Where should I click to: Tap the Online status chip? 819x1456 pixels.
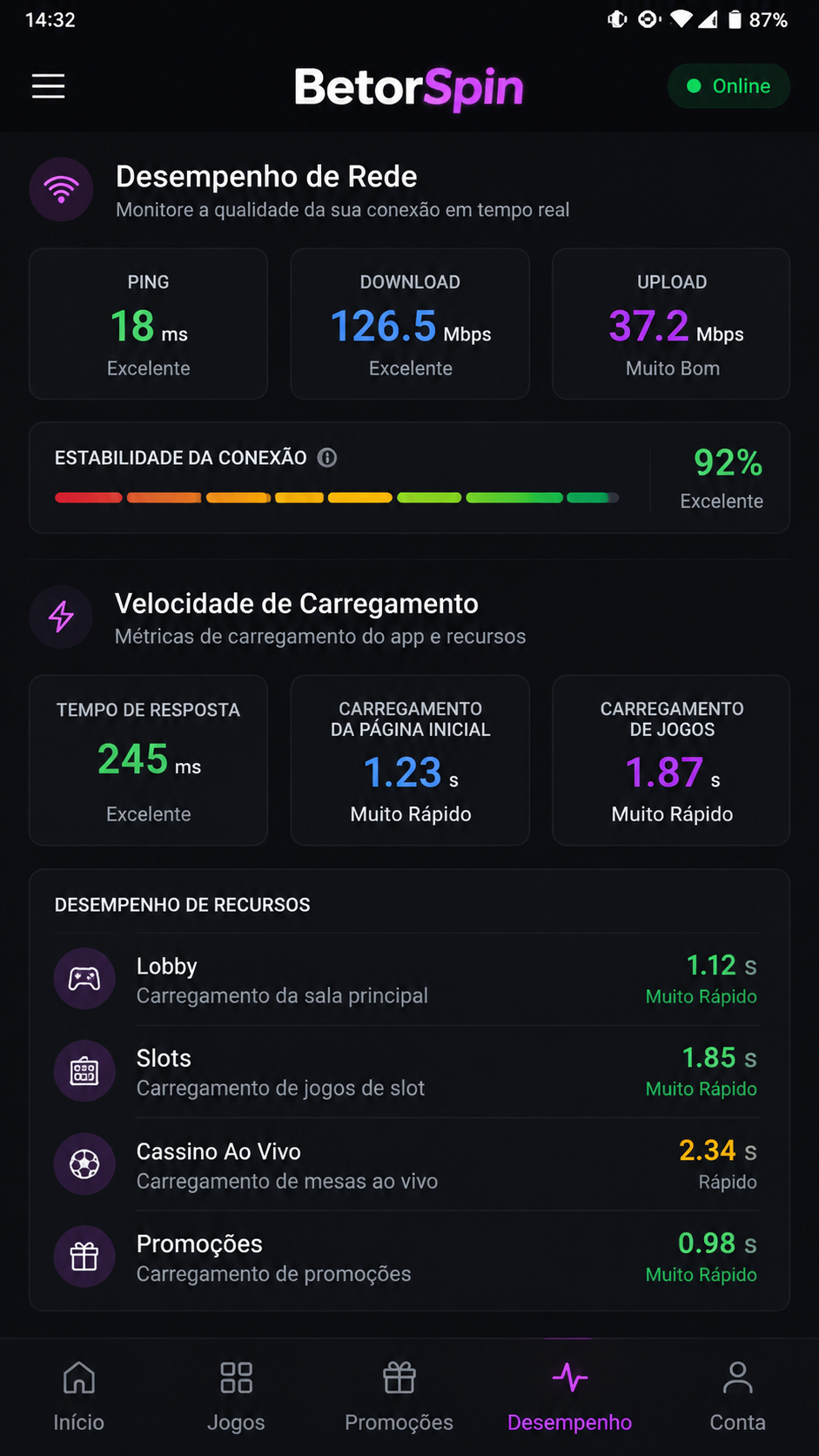point(728,86)
